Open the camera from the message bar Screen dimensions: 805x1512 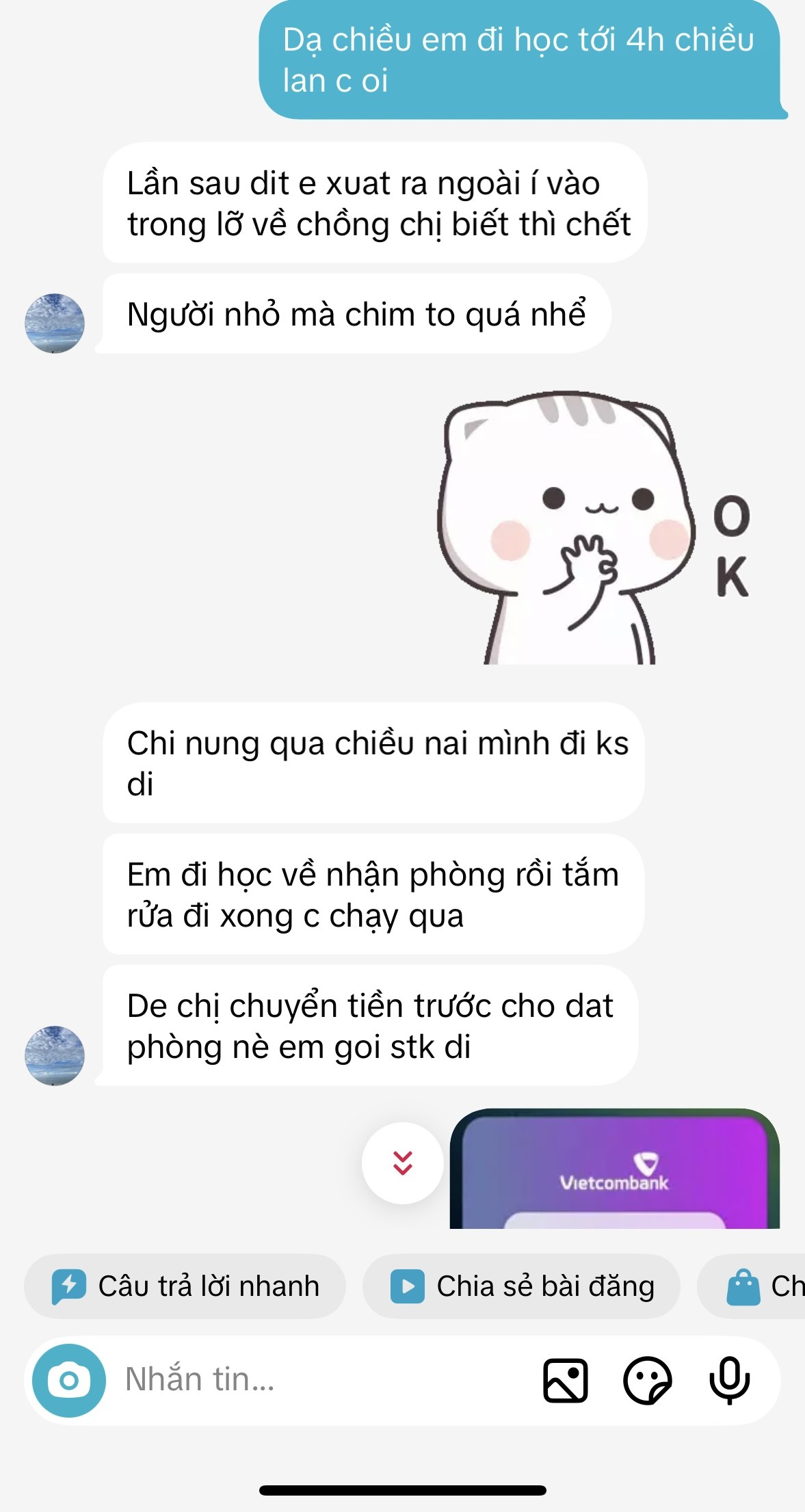click(68, 1380)
